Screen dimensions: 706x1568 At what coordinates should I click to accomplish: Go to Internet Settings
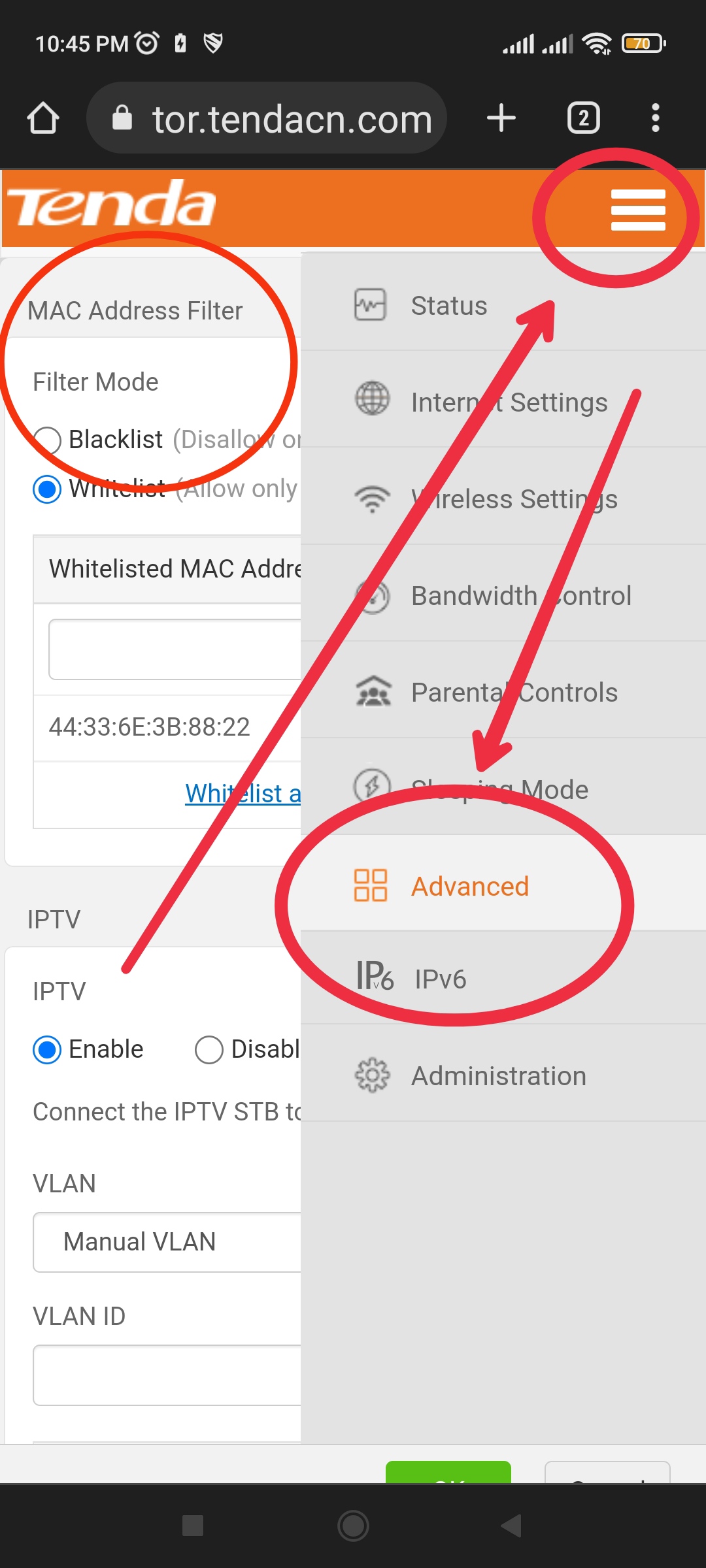click(509, 402)
